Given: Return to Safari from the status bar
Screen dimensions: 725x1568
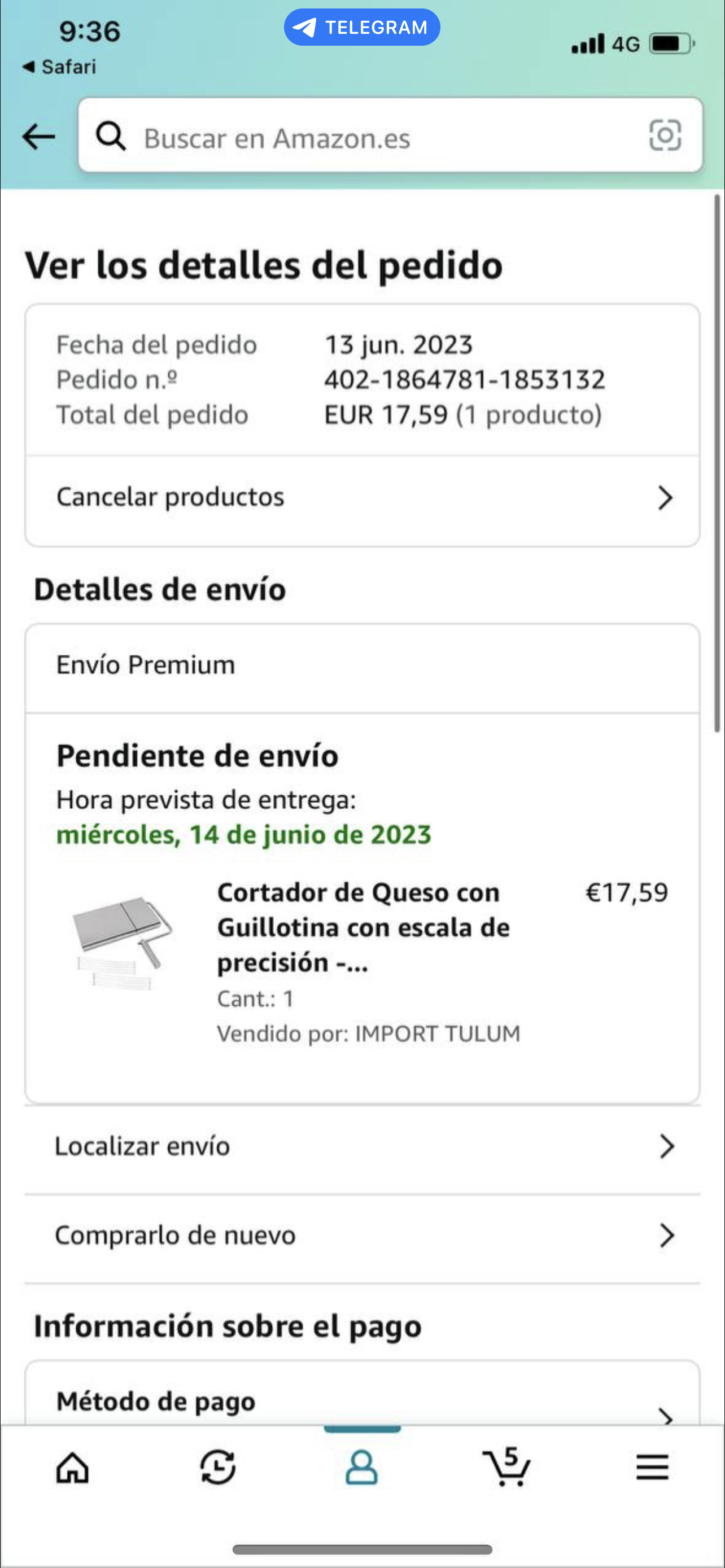Looking at the screenshot, I should [x=60, y=67].
